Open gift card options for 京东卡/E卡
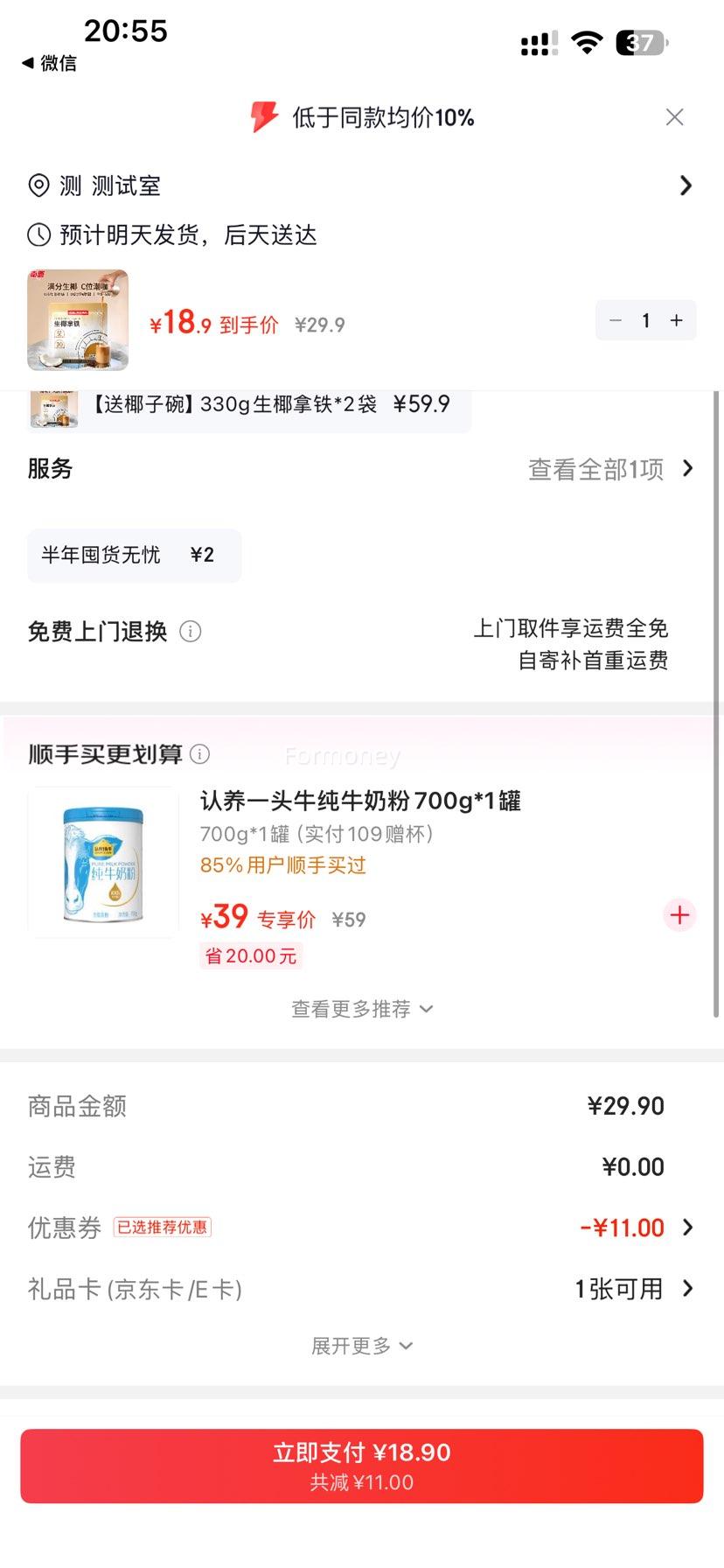The height and width of the screenshot is (1568, 724). [x=686, y=1289]
